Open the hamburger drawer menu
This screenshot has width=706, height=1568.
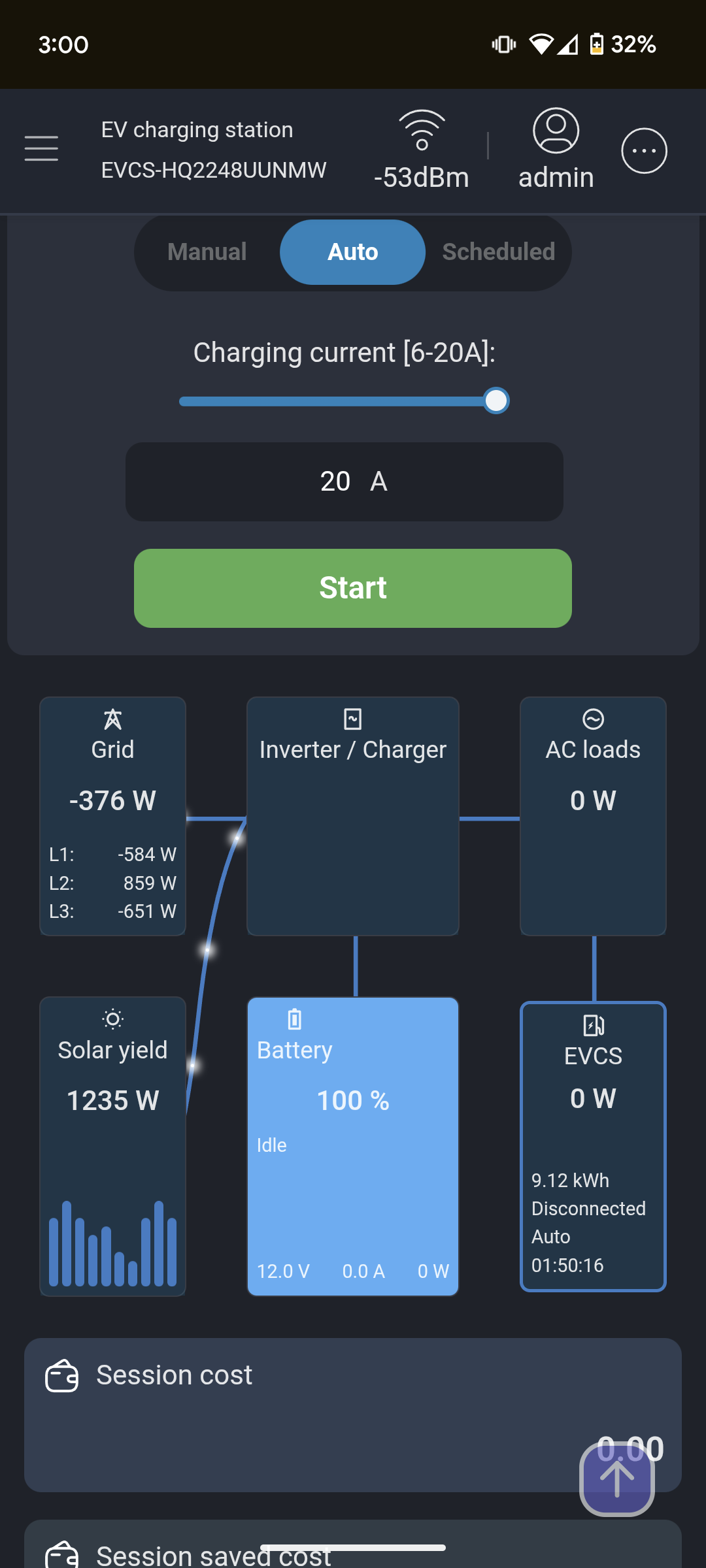pyautogui.click(x=41, y=148)
